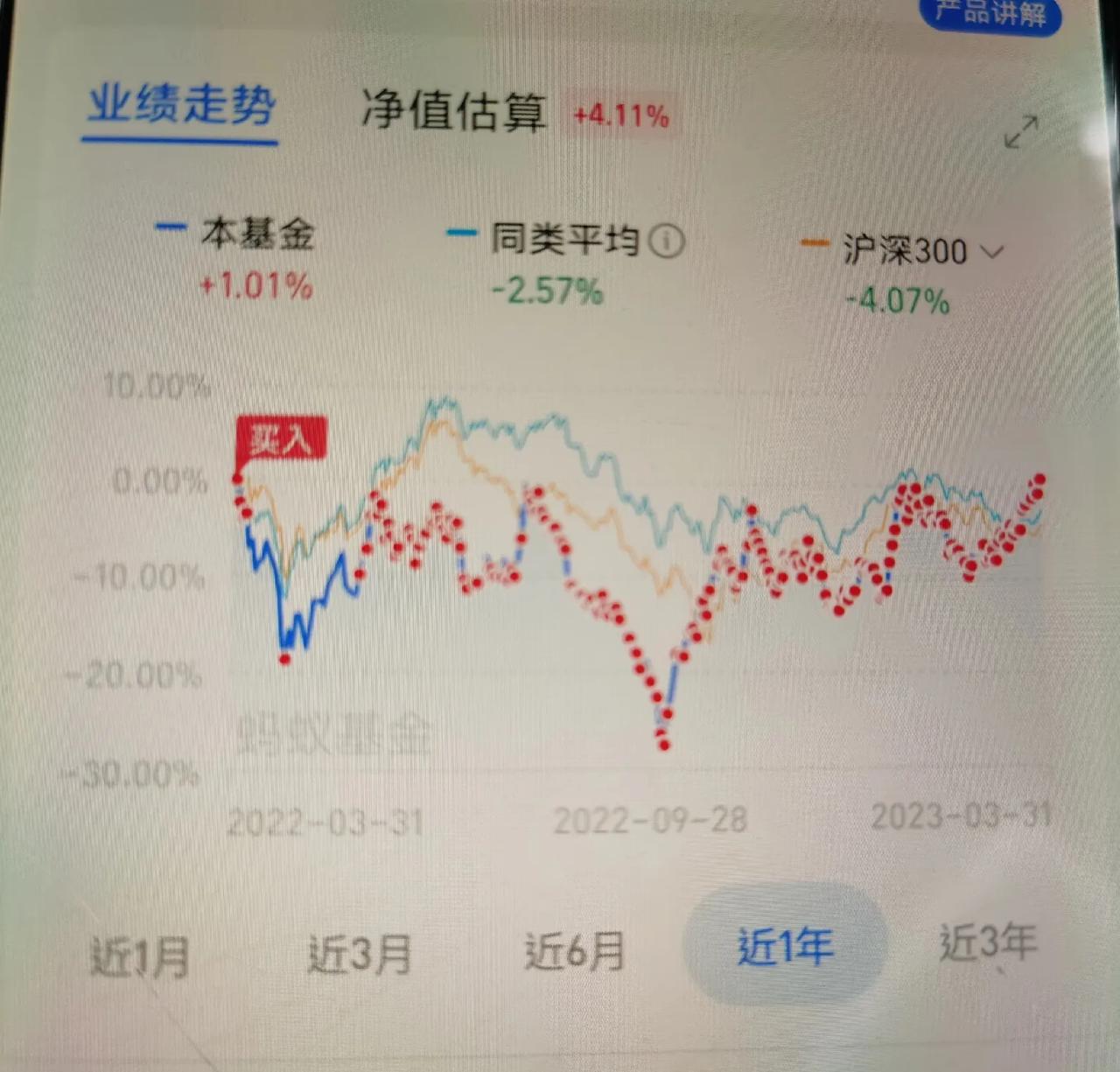
Task: Switch to the 业绩走势 tab
Action: (x=181, y=107)
